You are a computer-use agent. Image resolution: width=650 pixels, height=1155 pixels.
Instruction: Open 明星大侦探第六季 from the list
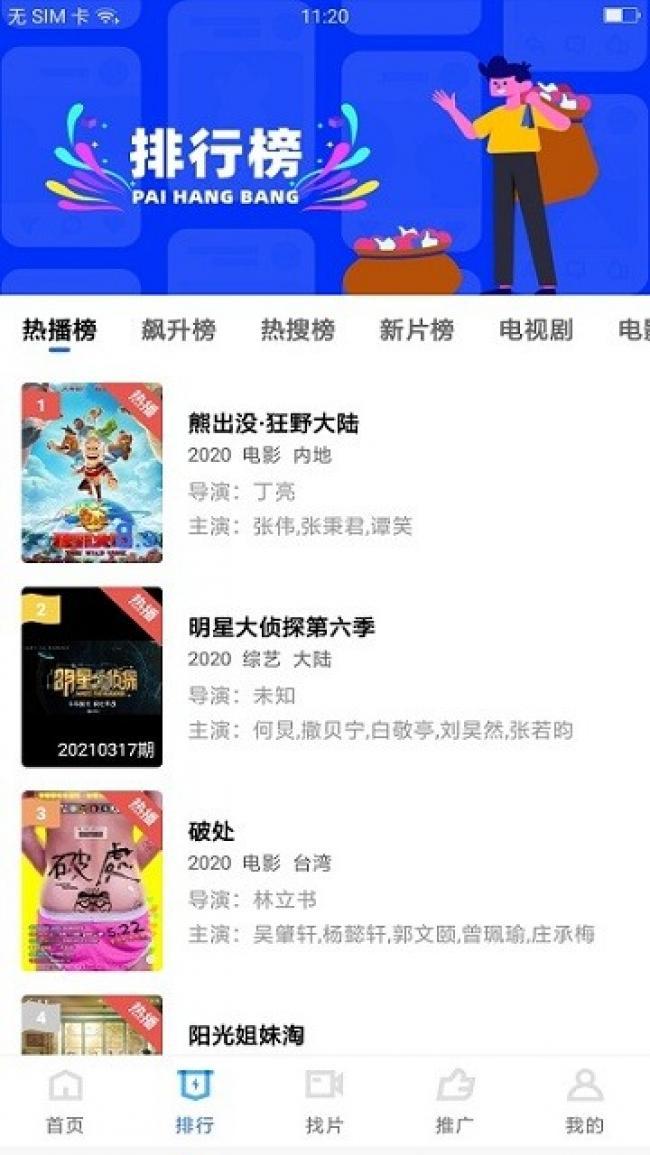(325, 677)
